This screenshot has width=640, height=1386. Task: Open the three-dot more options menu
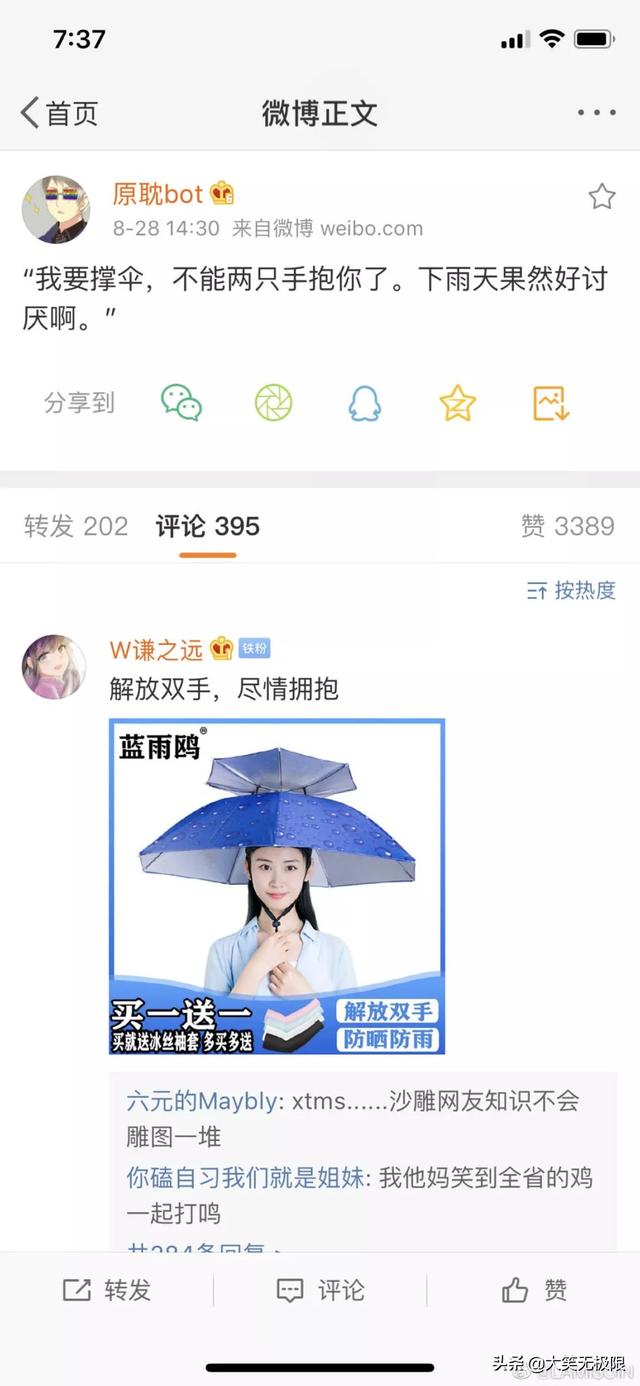tap(596, 113)
